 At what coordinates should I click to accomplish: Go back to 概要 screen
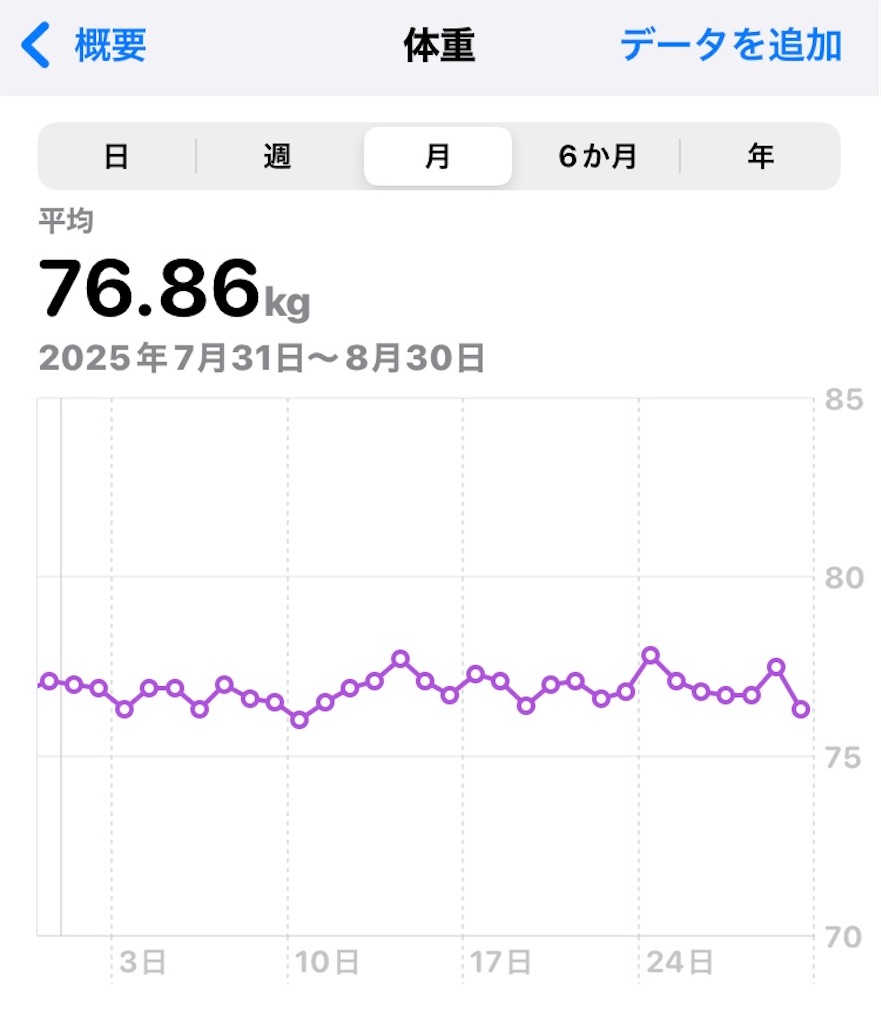click(x=86, y=46)
